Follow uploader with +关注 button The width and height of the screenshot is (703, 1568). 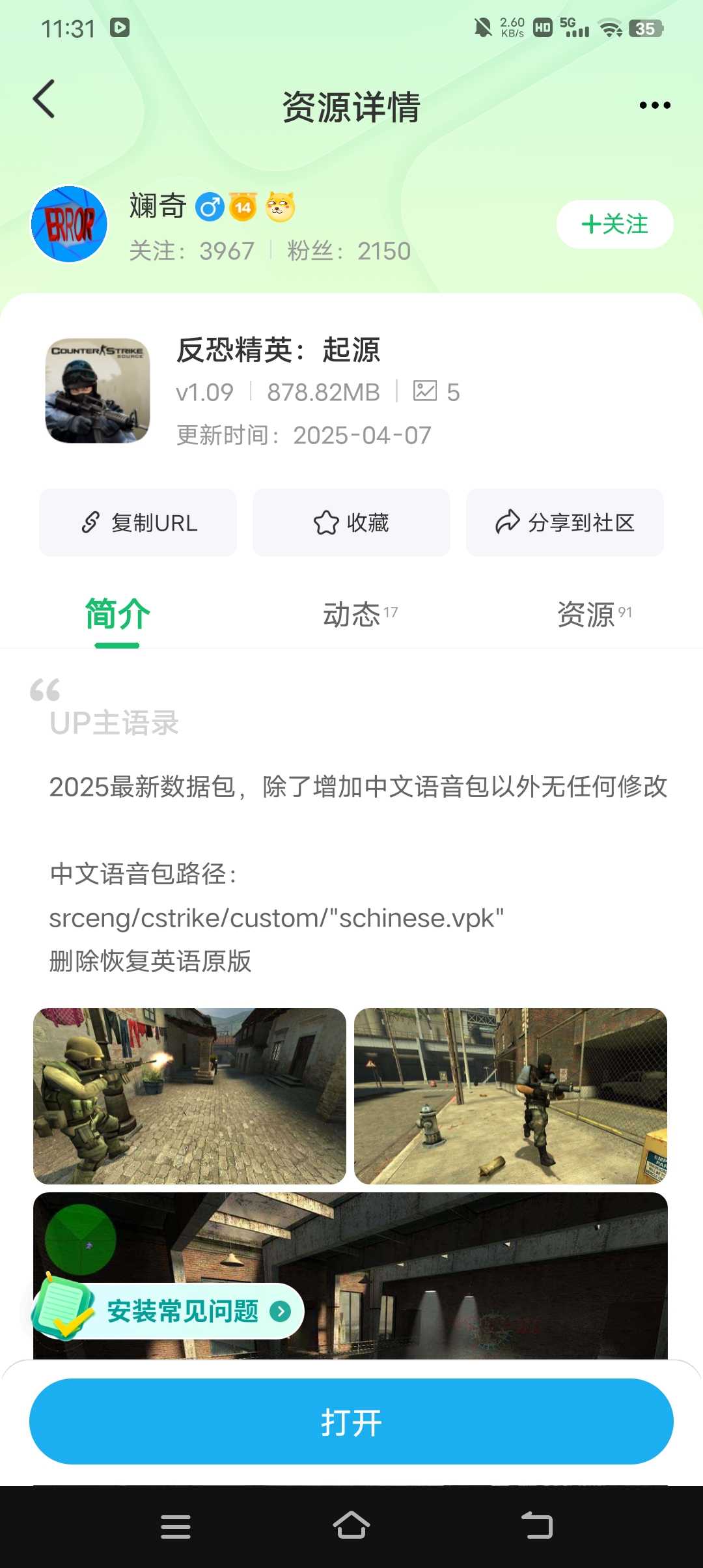[x=614, y=225]
